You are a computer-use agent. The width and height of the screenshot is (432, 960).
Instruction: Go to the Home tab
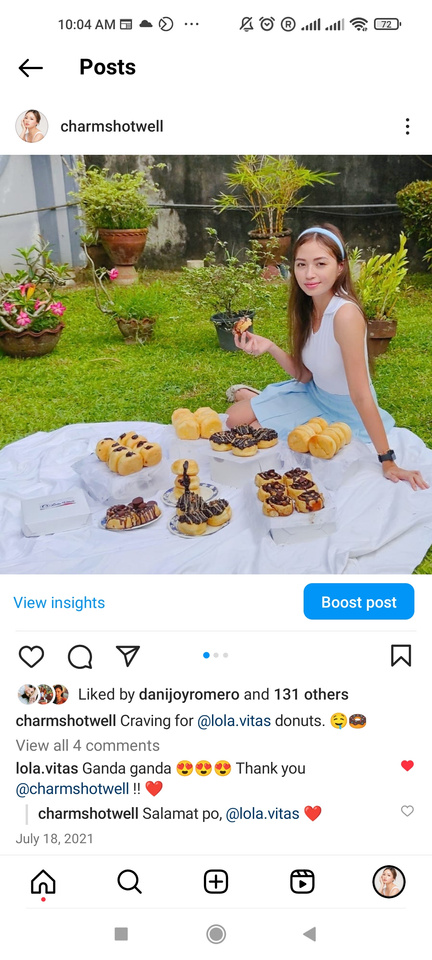tap(43, 882)
